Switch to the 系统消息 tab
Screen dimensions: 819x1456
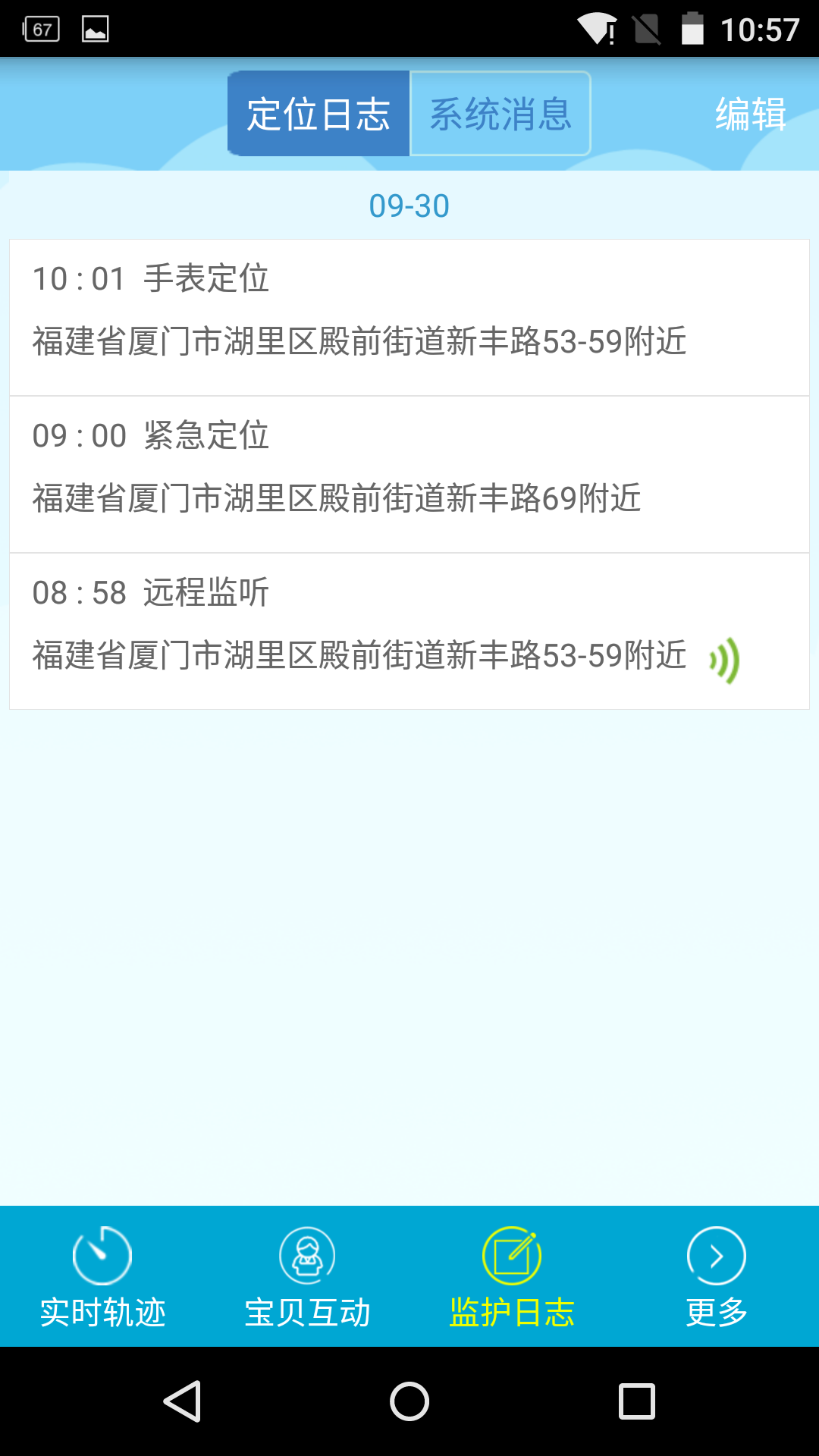point(500,114)
